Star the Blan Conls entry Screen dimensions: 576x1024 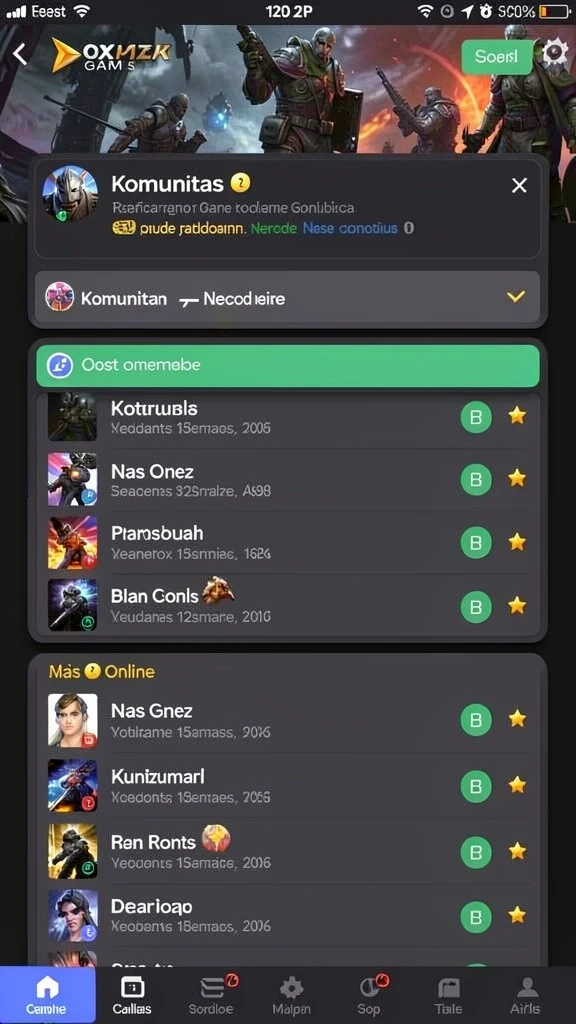pyautogui.click(x=517, y=605)
